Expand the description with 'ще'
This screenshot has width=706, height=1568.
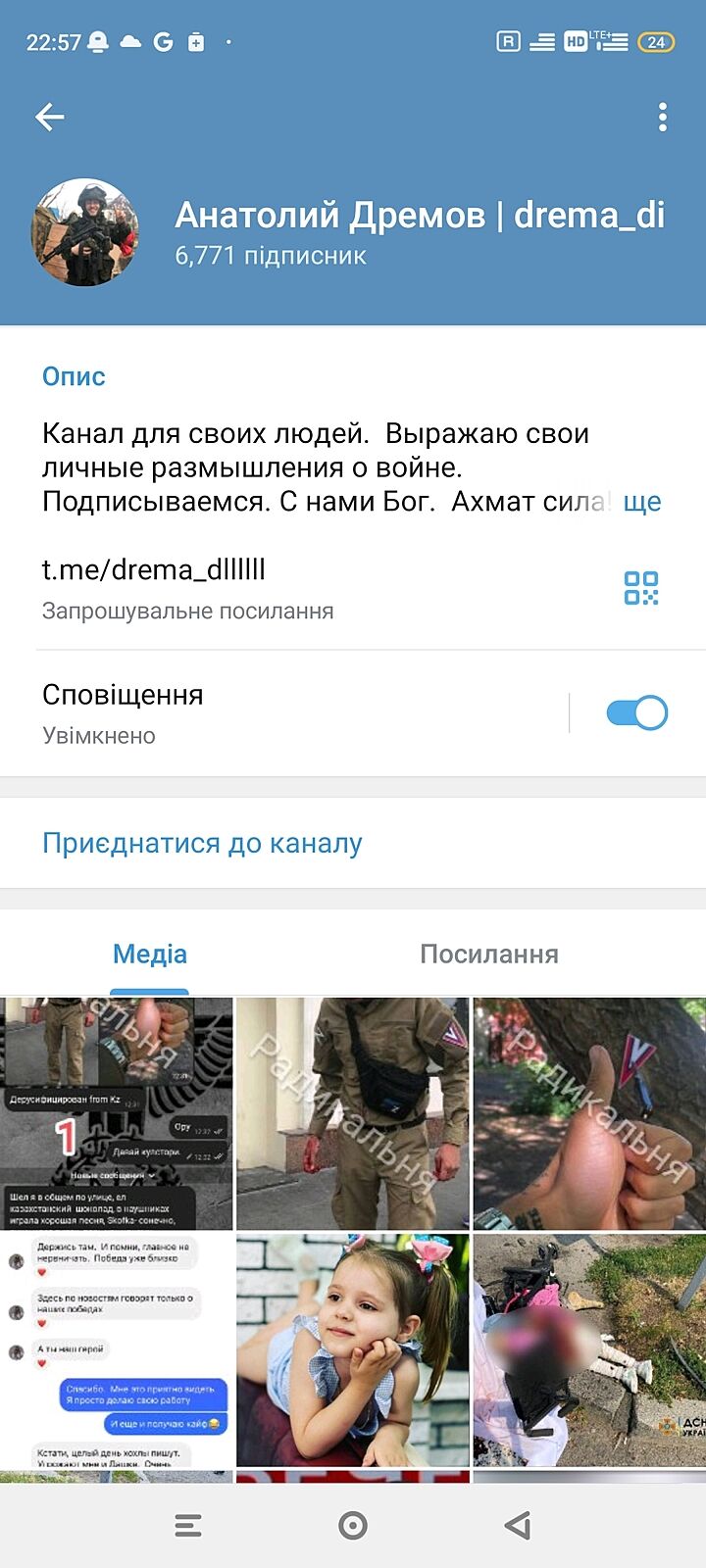[x=642, y=502]
